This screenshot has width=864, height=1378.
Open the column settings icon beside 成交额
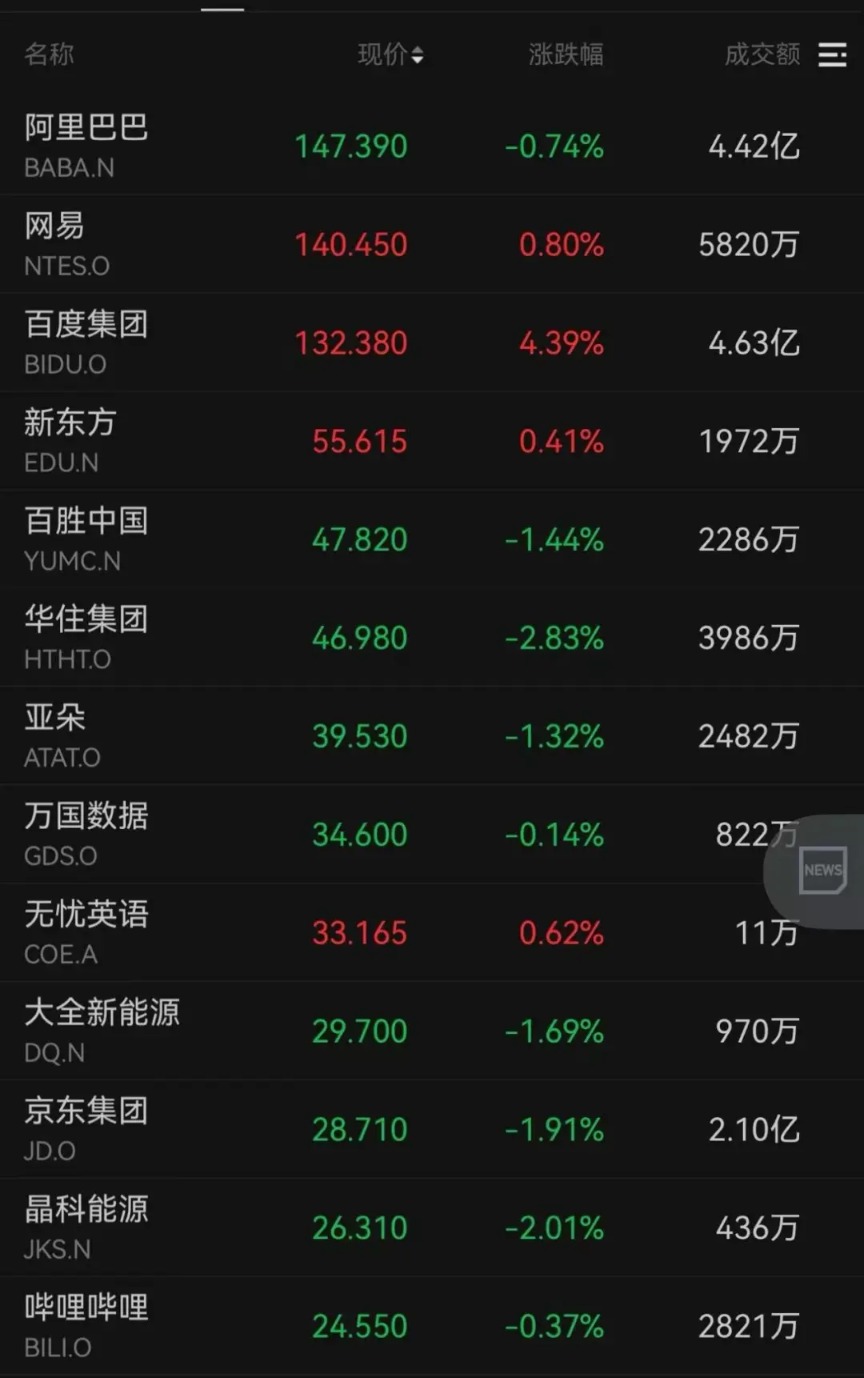click(833, 55)
